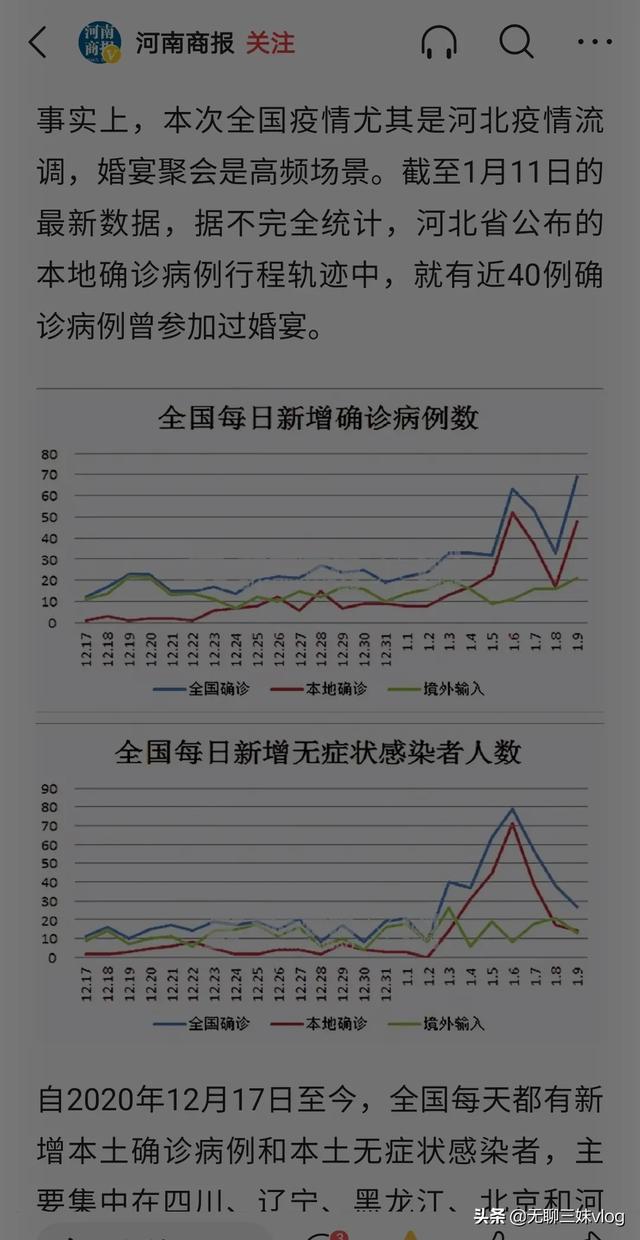The height and width of the screenshot is (1240, 640).
Task: Enlarge the 全国每日新增确诊病例数 chart image
Action: click(x=319, y=548)
